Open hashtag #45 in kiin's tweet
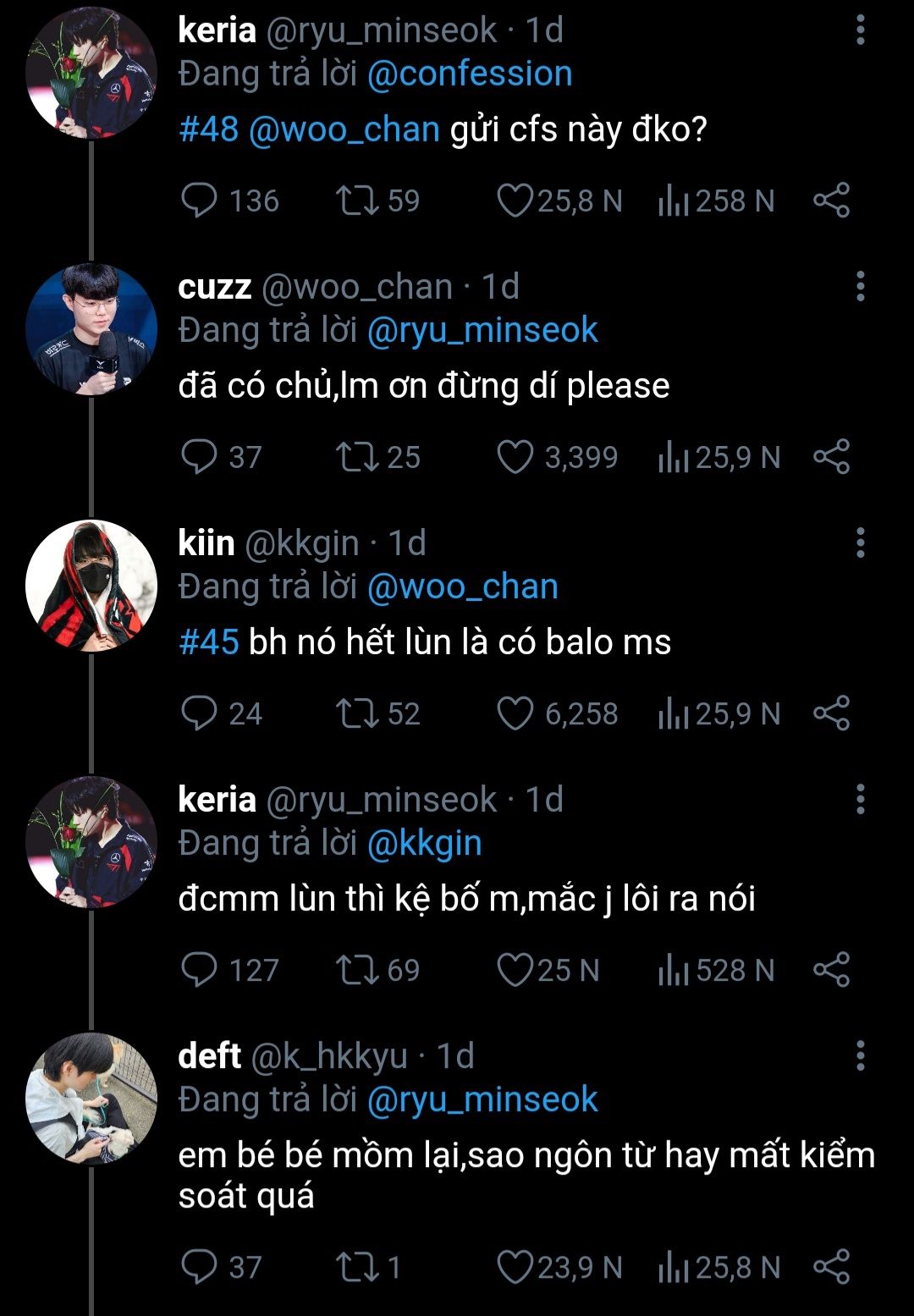The width and height of the screenshot is (914, 1316). (208, 642)
